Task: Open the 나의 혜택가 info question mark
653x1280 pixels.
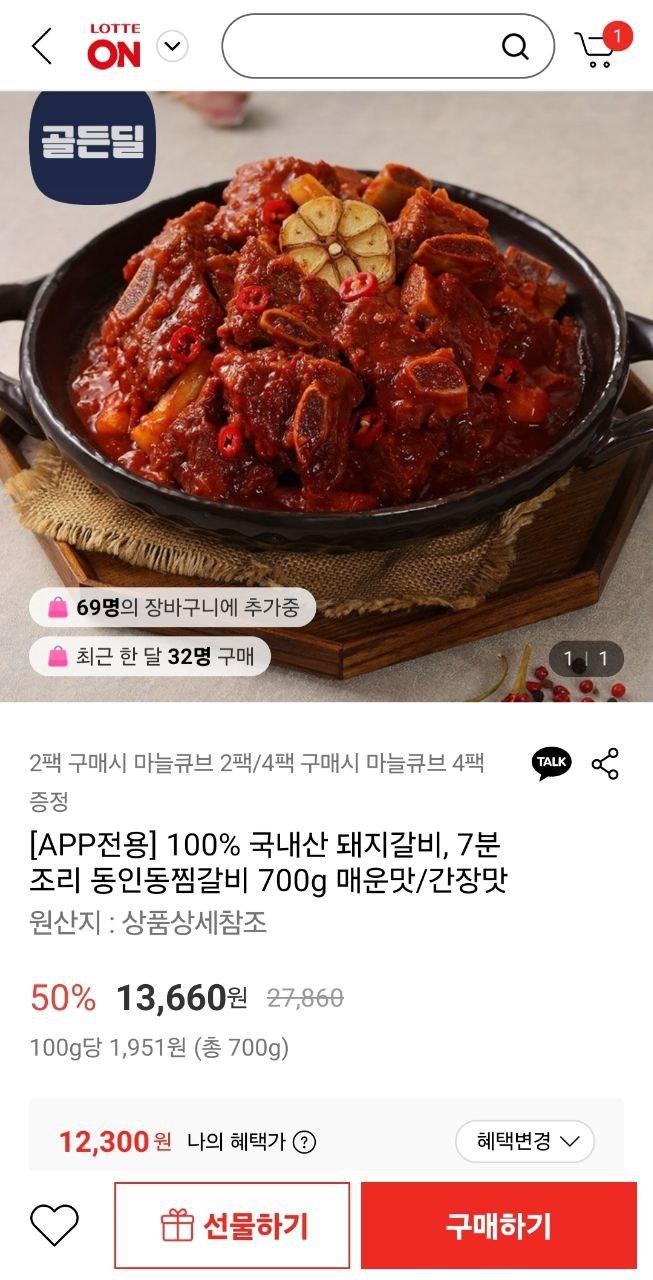Action: [x=305, y=1142]
